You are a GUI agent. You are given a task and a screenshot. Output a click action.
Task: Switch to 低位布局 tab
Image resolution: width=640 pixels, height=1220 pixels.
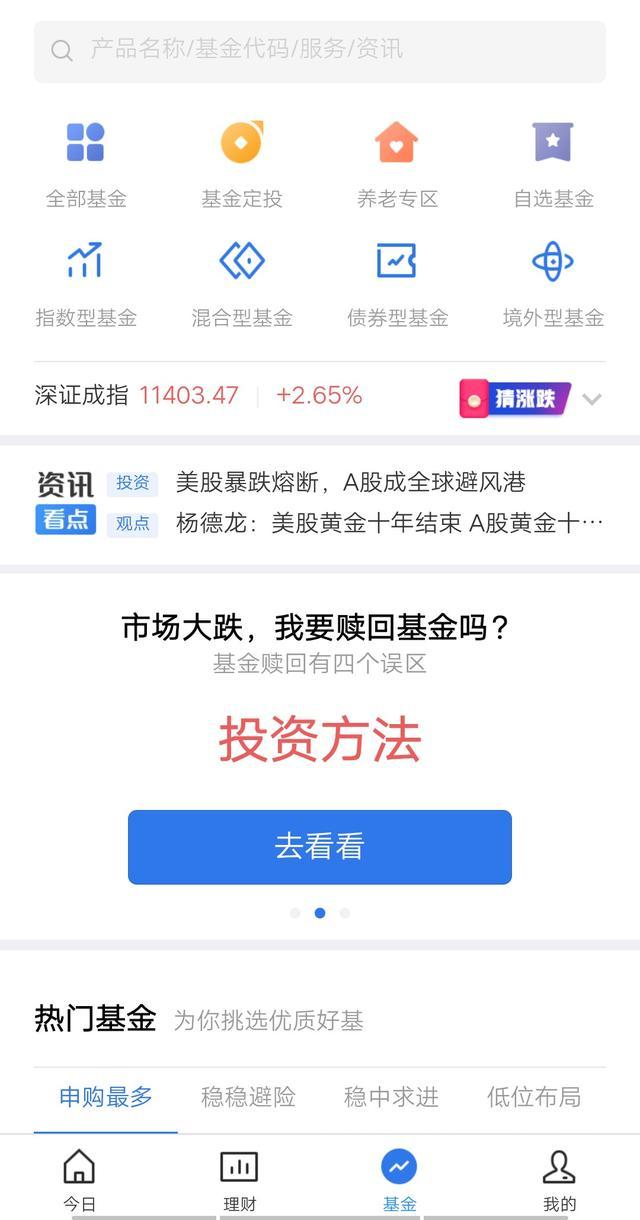[534, 1097]
